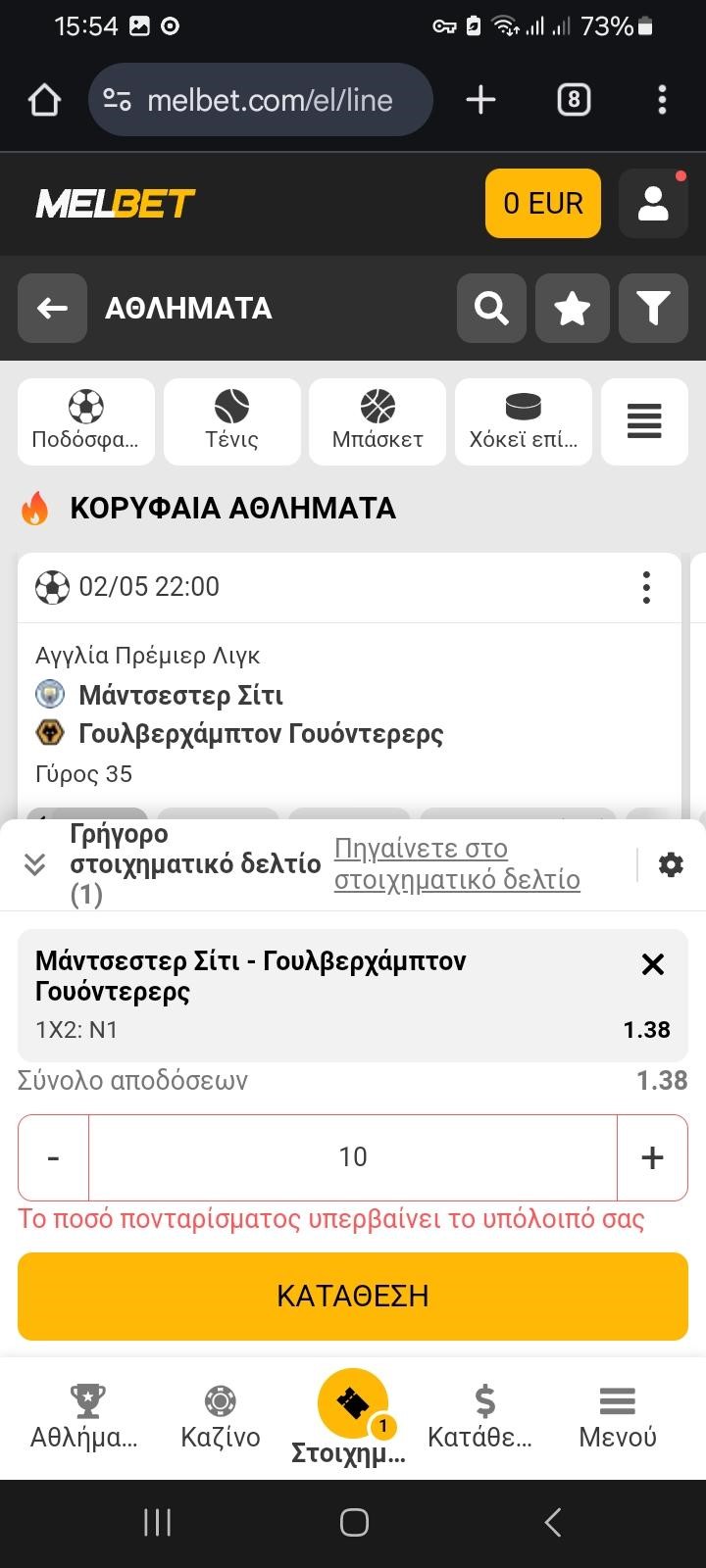Decrease the stake with minus
706x1568 pixels.
pyautogui.click(x=54, y=1157)
